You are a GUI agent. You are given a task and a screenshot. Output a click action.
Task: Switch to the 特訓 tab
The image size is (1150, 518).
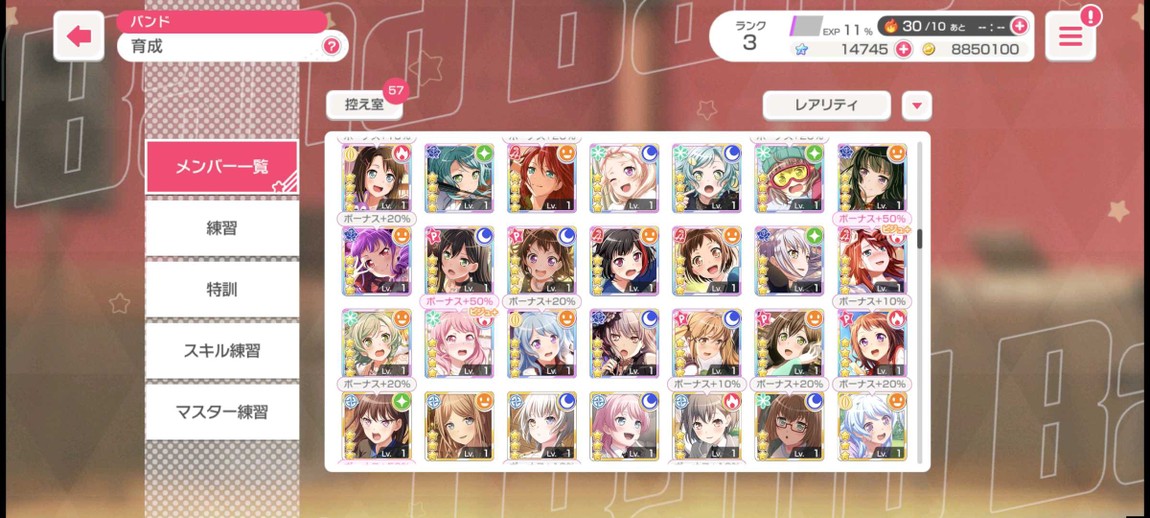(x=222, y=289)
